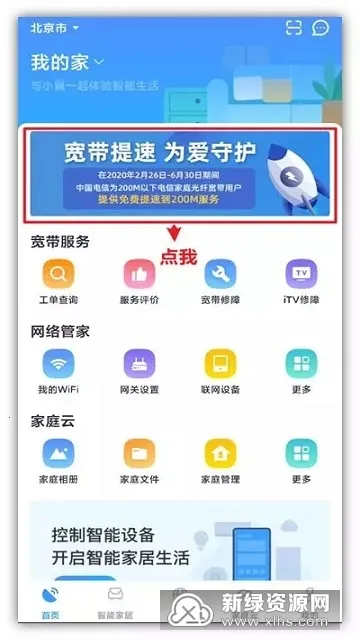The width and height of the screenshot is (360, 640).
Task: Switch to the 首页 tab
Action: 51,602
